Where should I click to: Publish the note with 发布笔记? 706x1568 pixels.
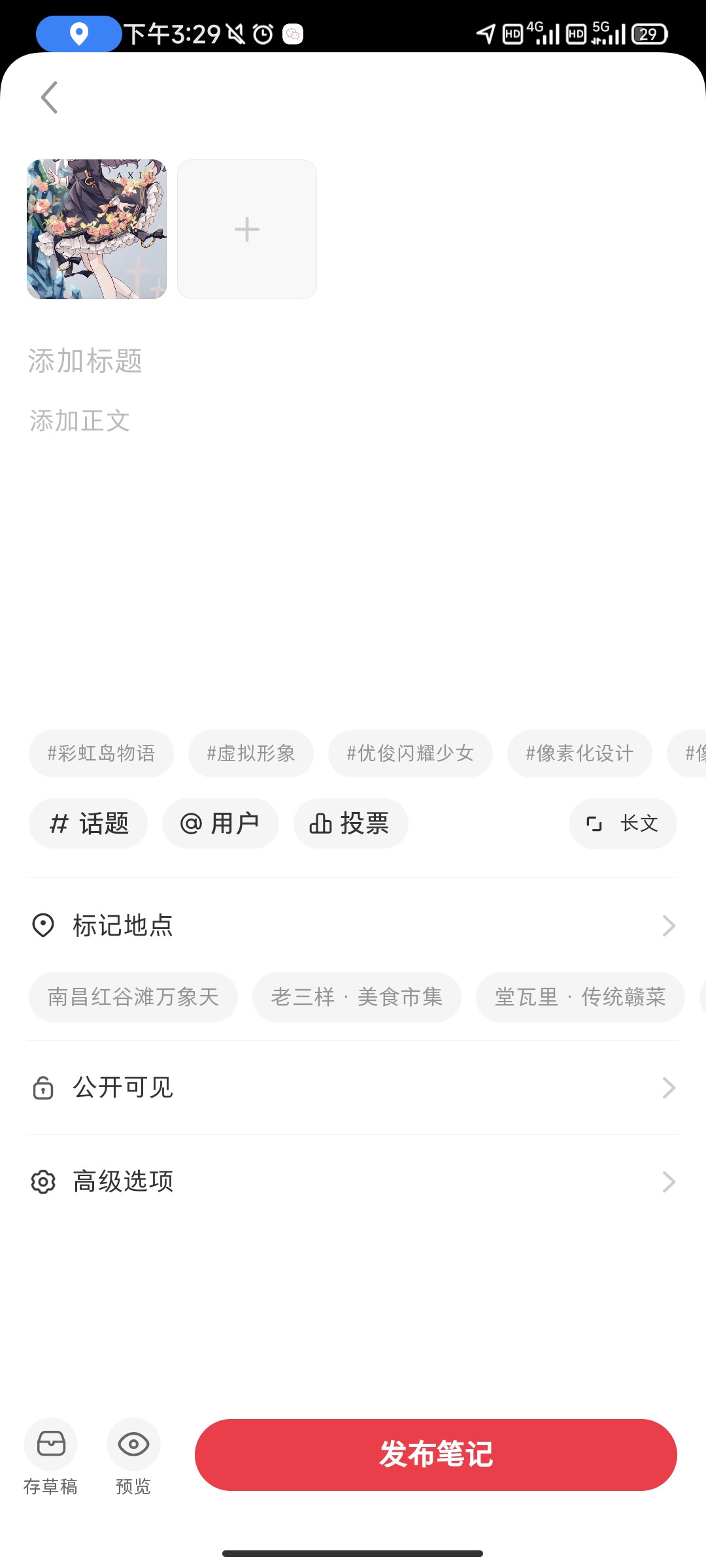click(435, 1454)
